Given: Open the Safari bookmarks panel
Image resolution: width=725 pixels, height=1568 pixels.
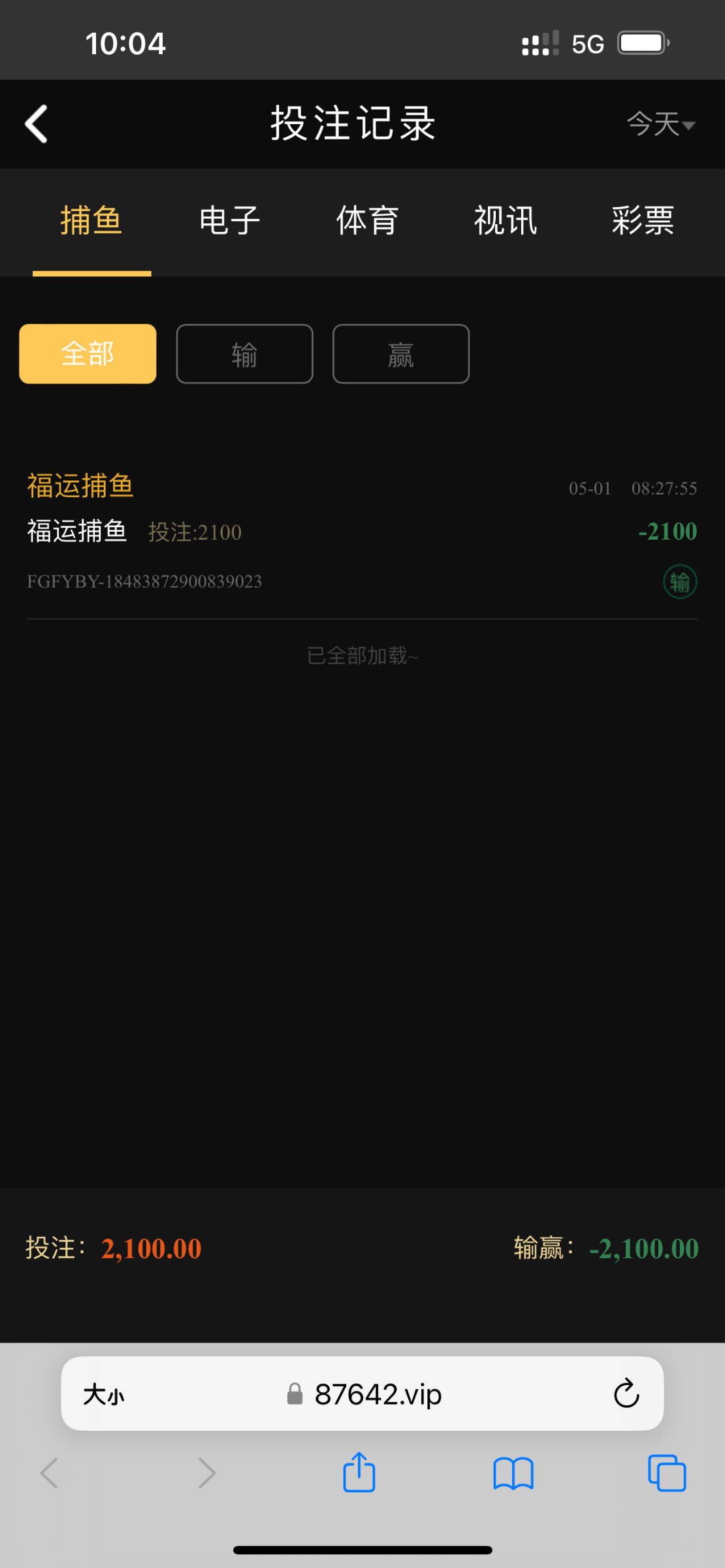Looking at the screenshot, I should point(513,1473).
